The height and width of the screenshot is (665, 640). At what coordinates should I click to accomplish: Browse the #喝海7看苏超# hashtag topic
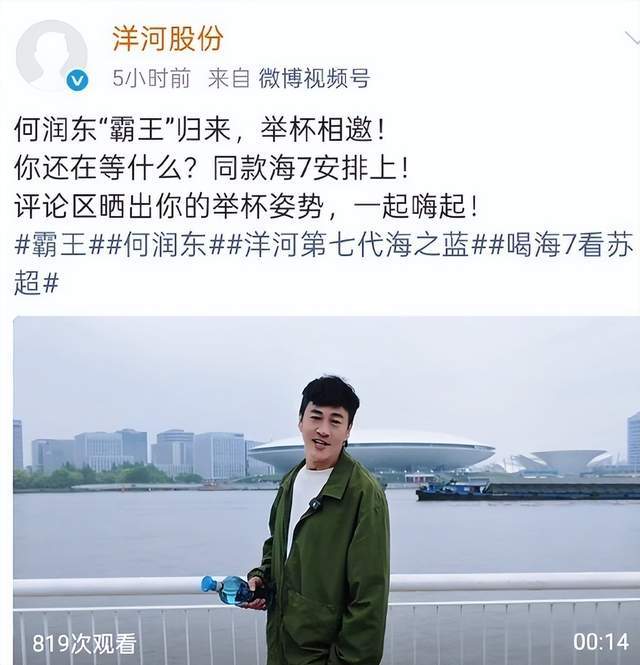[550, 246]
